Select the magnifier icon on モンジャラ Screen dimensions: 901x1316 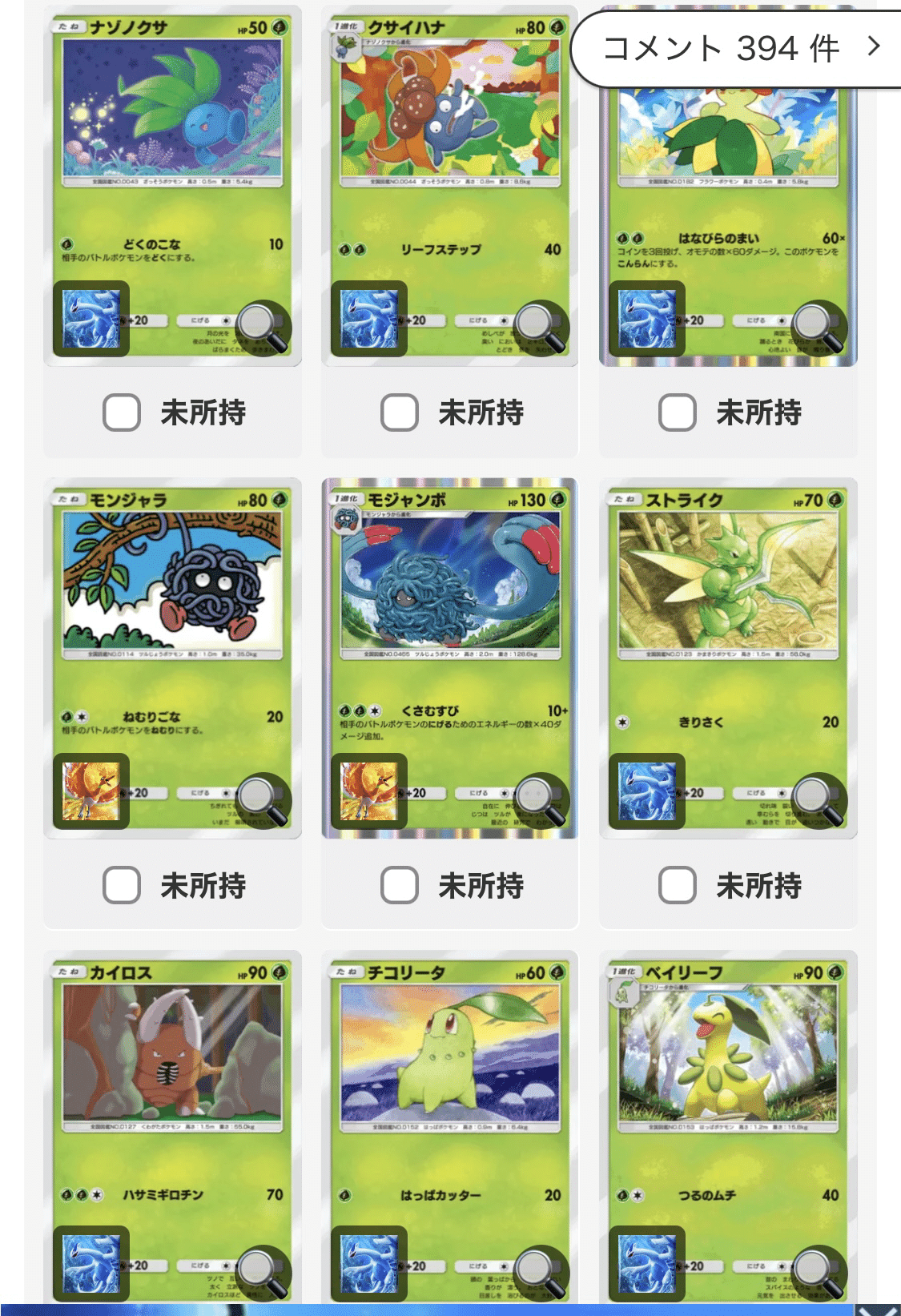point(264,793)
